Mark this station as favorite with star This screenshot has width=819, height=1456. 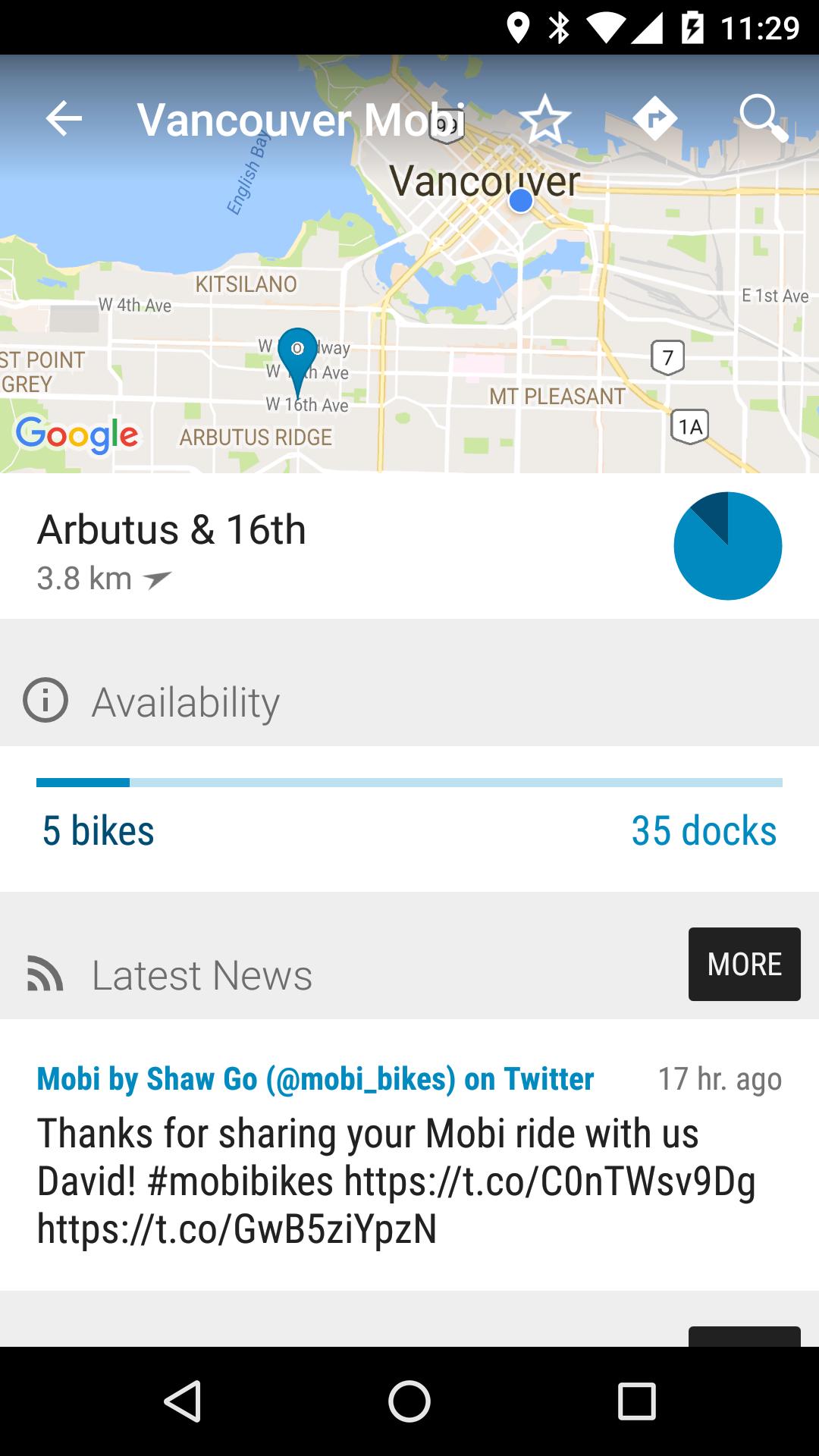coord(545,119)
